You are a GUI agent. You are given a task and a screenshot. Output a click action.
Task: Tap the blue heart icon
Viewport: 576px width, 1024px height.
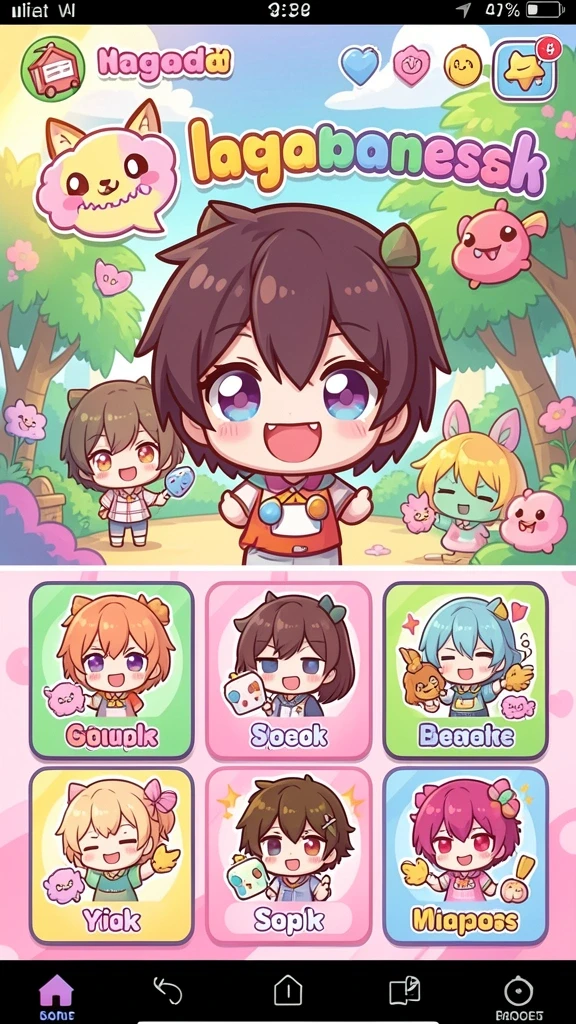360,67
